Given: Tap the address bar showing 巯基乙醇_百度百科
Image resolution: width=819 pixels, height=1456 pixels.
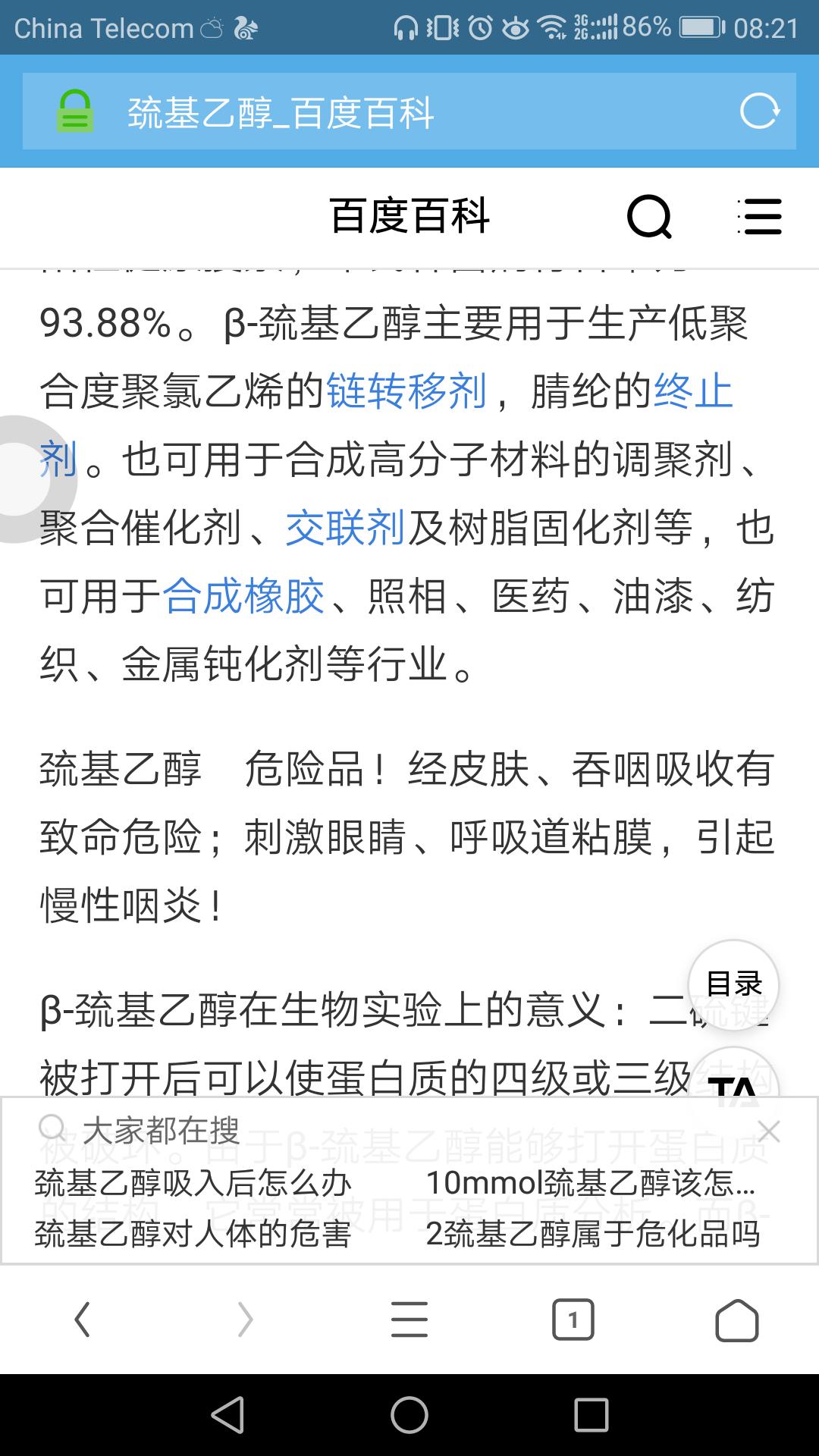Looking at the screenshot, I should pos(409,111).
